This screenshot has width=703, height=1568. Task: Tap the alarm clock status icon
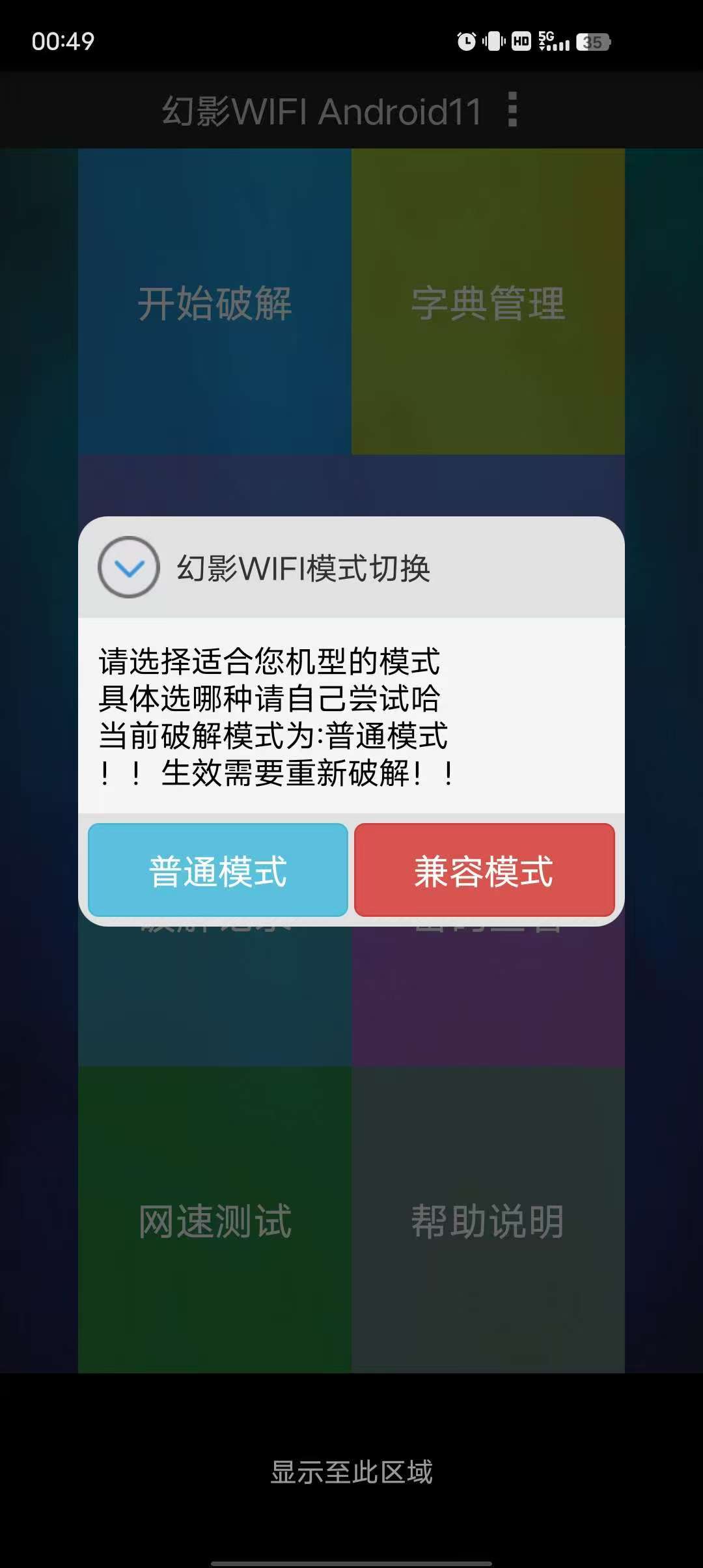pyautogui.click(x=466, y=40)
